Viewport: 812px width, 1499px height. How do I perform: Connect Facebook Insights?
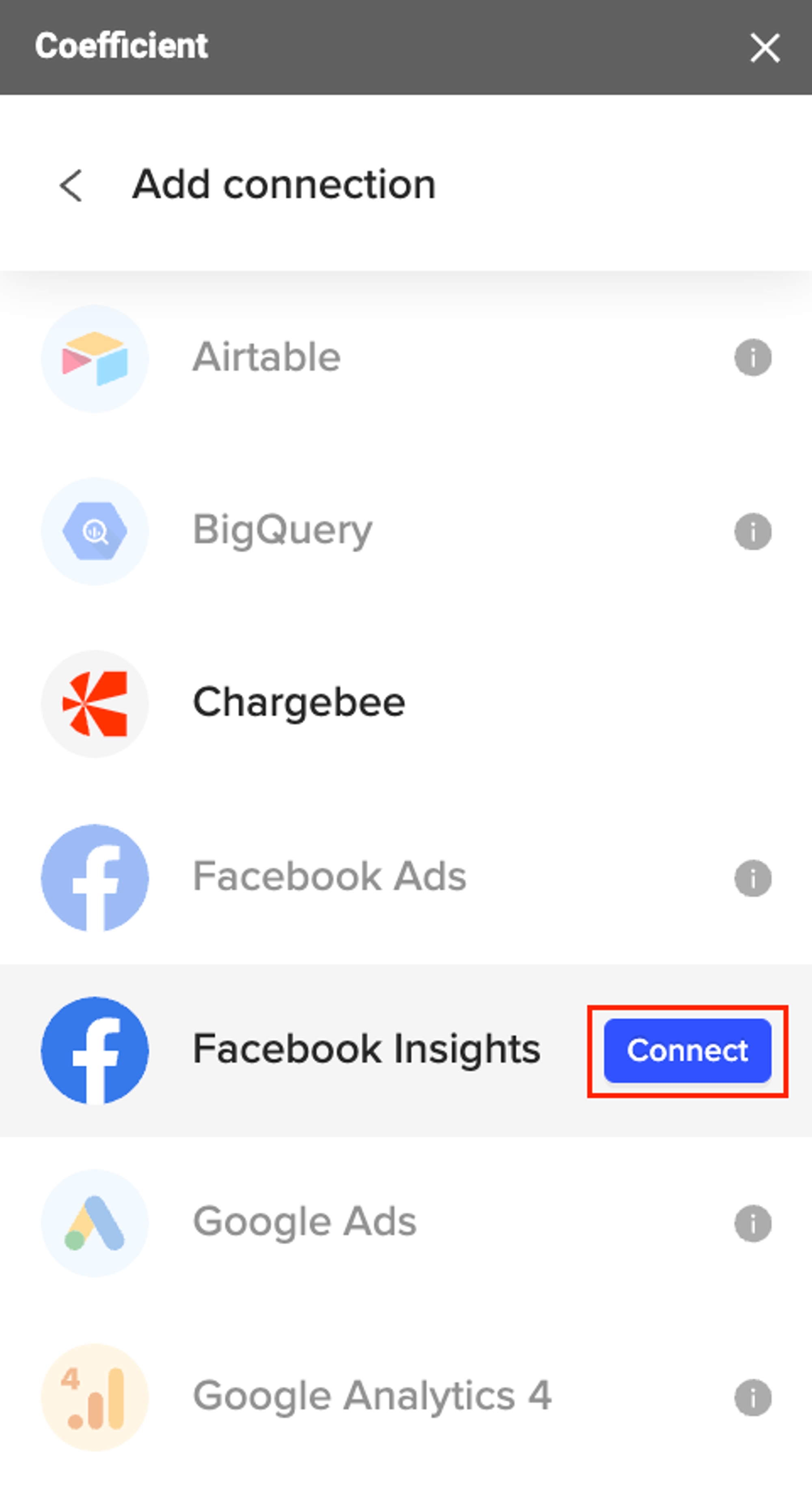[x=687, y=1050]
